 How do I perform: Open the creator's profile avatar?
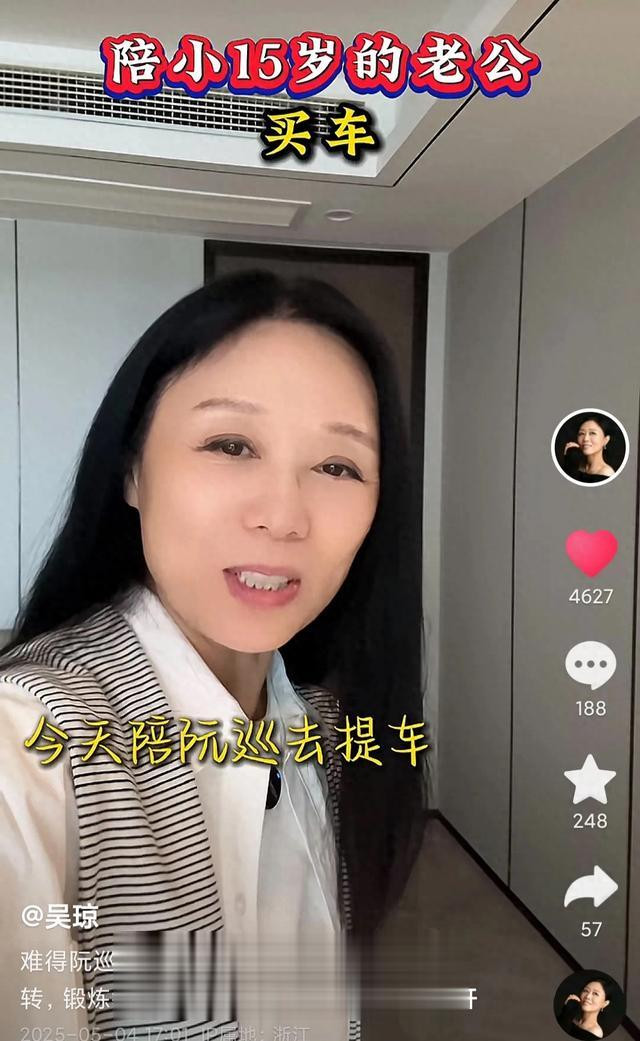[590, 447]
